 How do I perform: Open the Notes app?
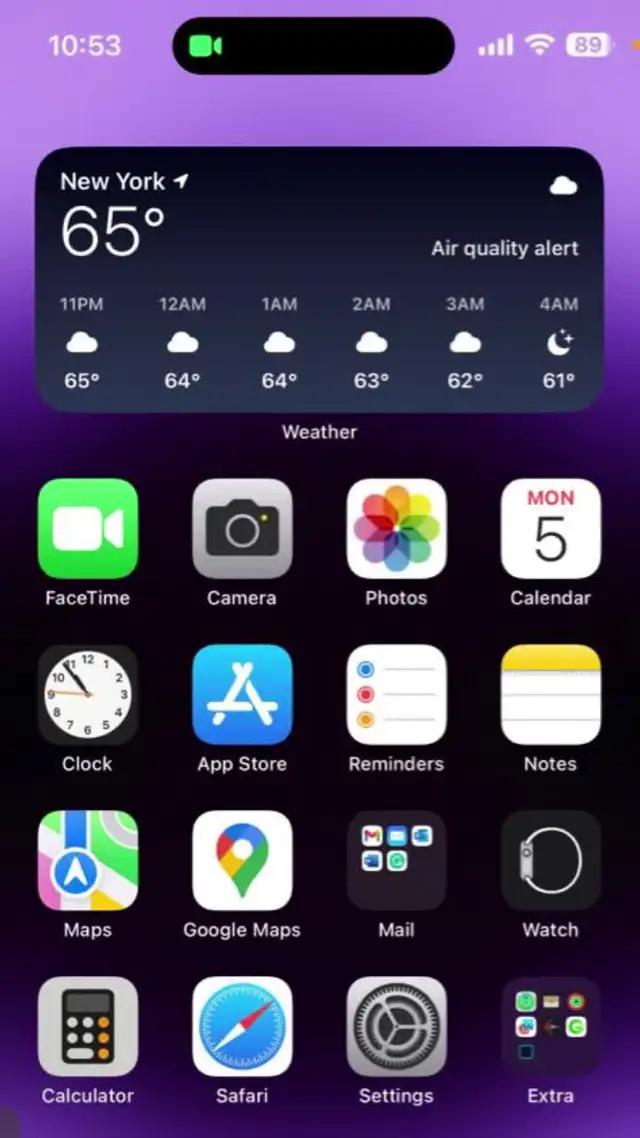pos(550,695)
